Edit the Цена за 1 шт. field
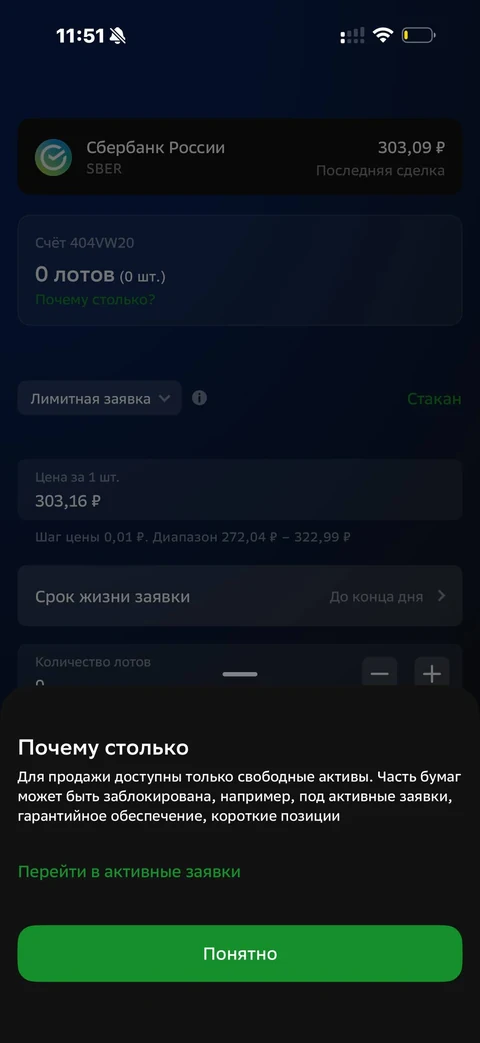Image resolution: width=480 pixels, height=1043 pixels. tap(239, 490)
